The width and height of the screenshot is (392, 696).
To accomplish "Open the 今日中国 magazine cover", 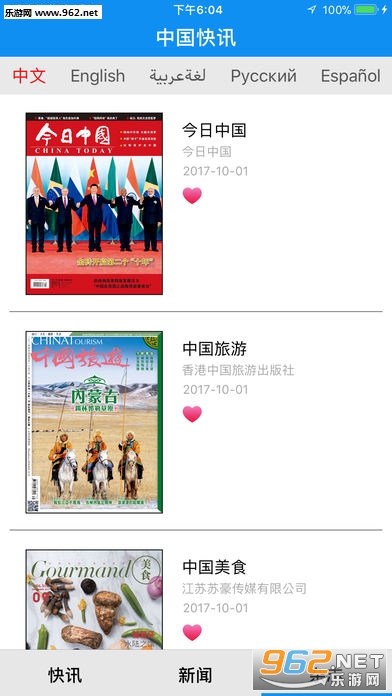I will 94,203.
